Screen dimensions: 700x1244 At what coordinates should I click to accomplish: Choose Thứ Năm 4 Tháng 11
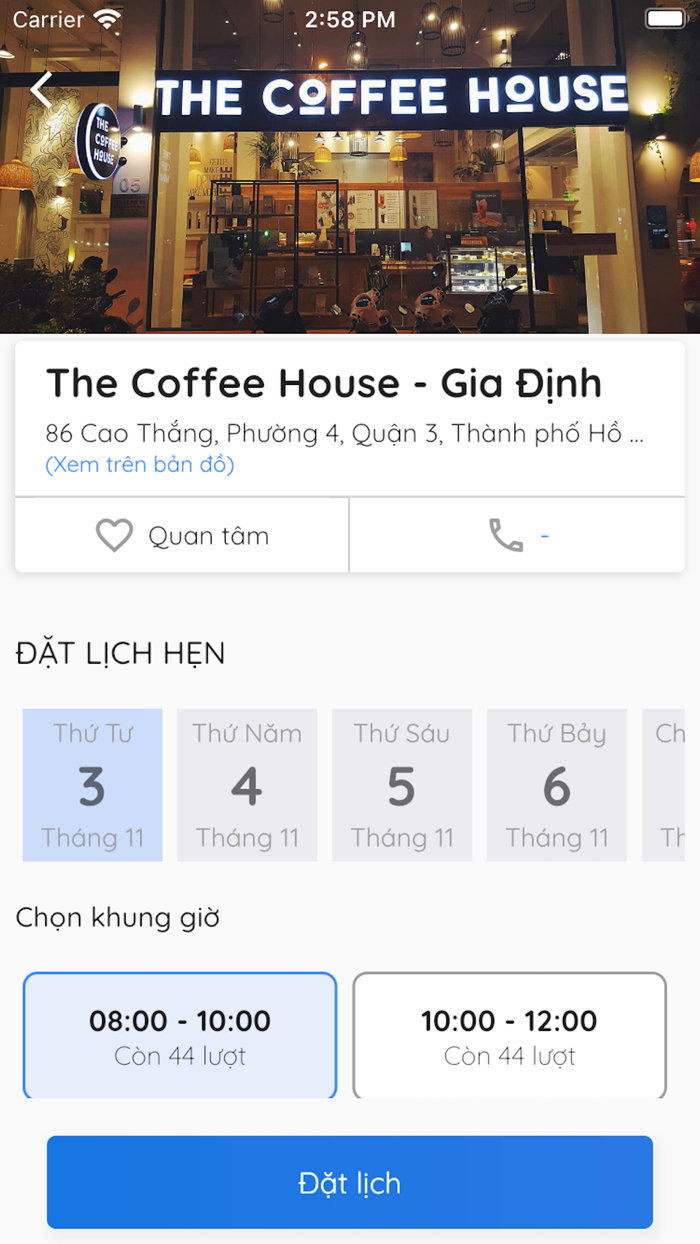pos(247,785)
